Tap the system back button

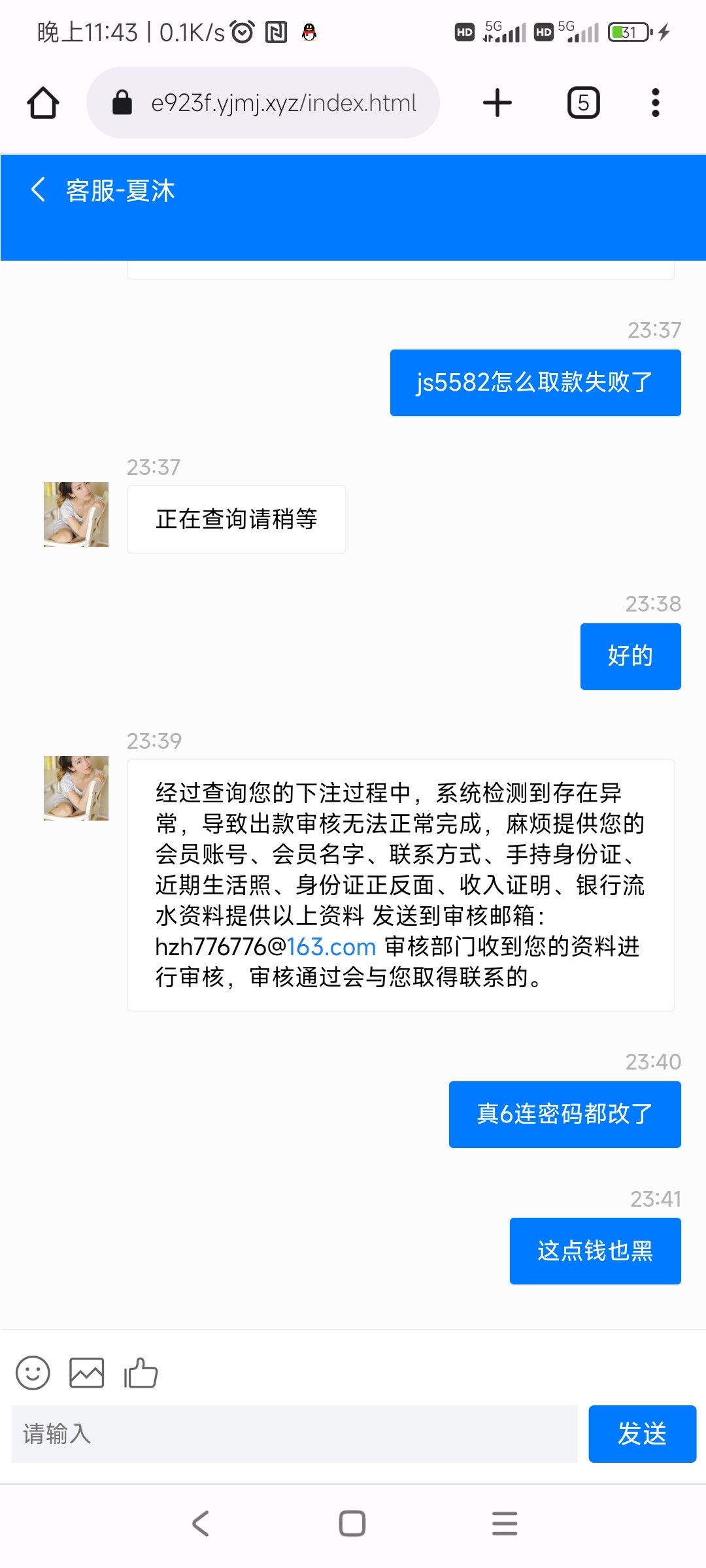click(201, 1524)
